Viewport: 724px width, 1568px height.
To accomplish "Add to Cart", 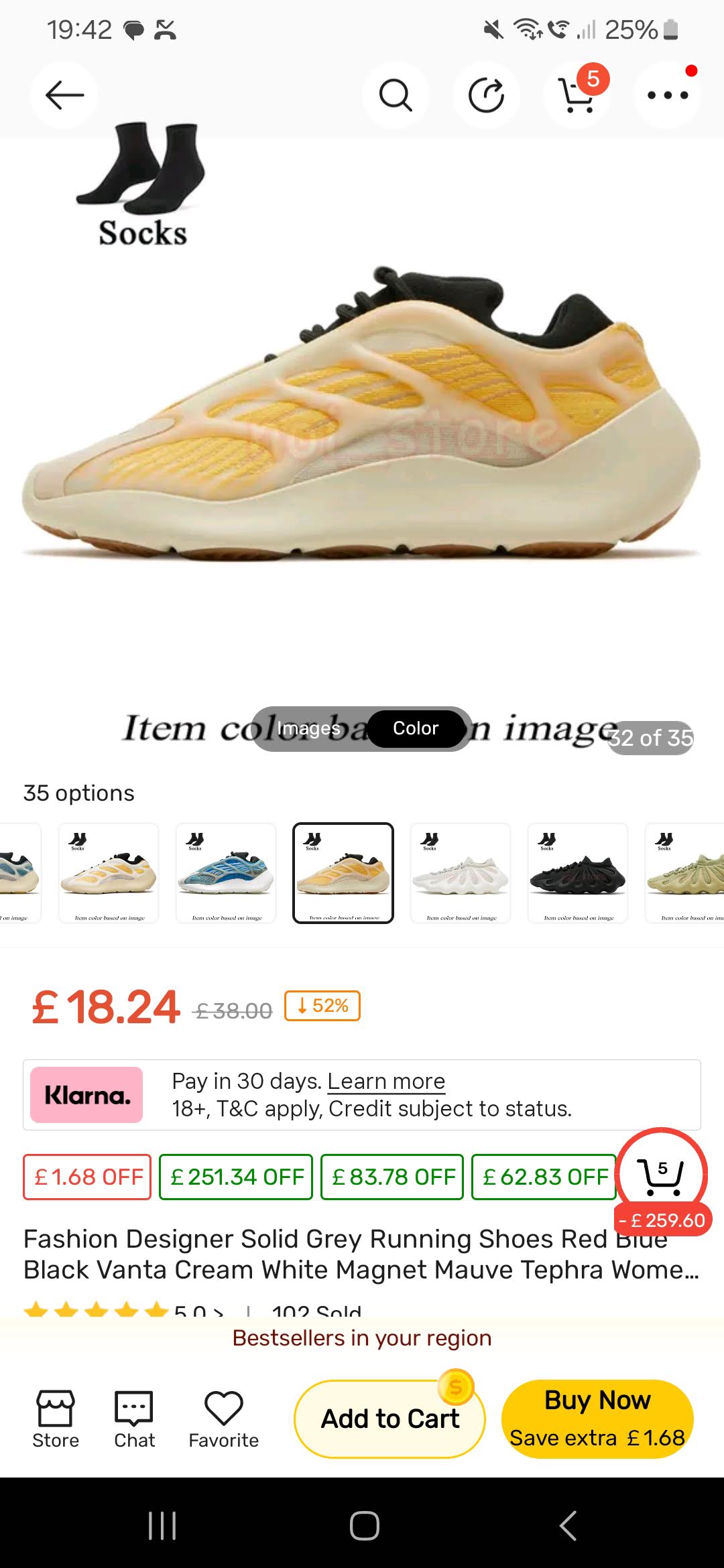I will pos(389,1419).
